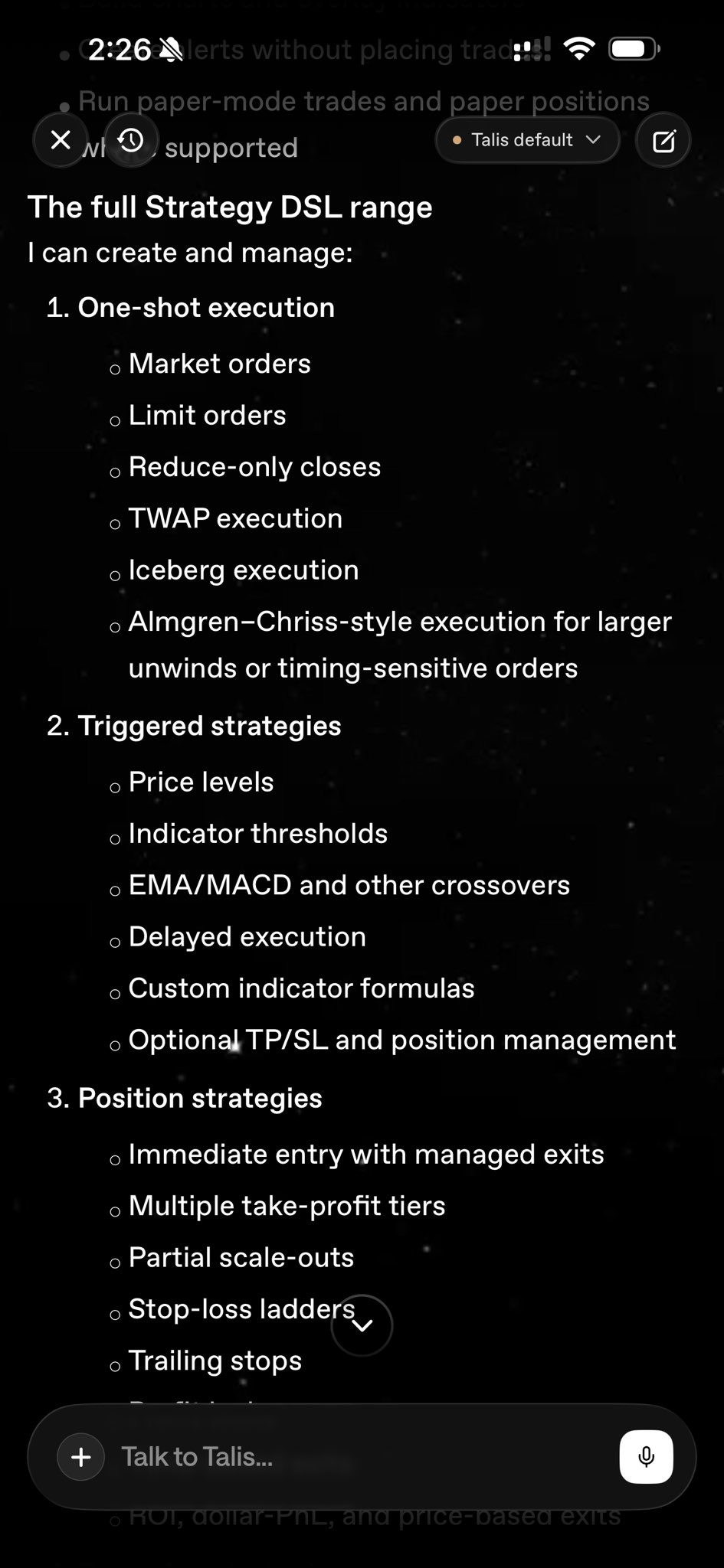Viewport: 724px width, 1568px height.
Task: Activate the microphone voice input
Action: [646, 1457]
